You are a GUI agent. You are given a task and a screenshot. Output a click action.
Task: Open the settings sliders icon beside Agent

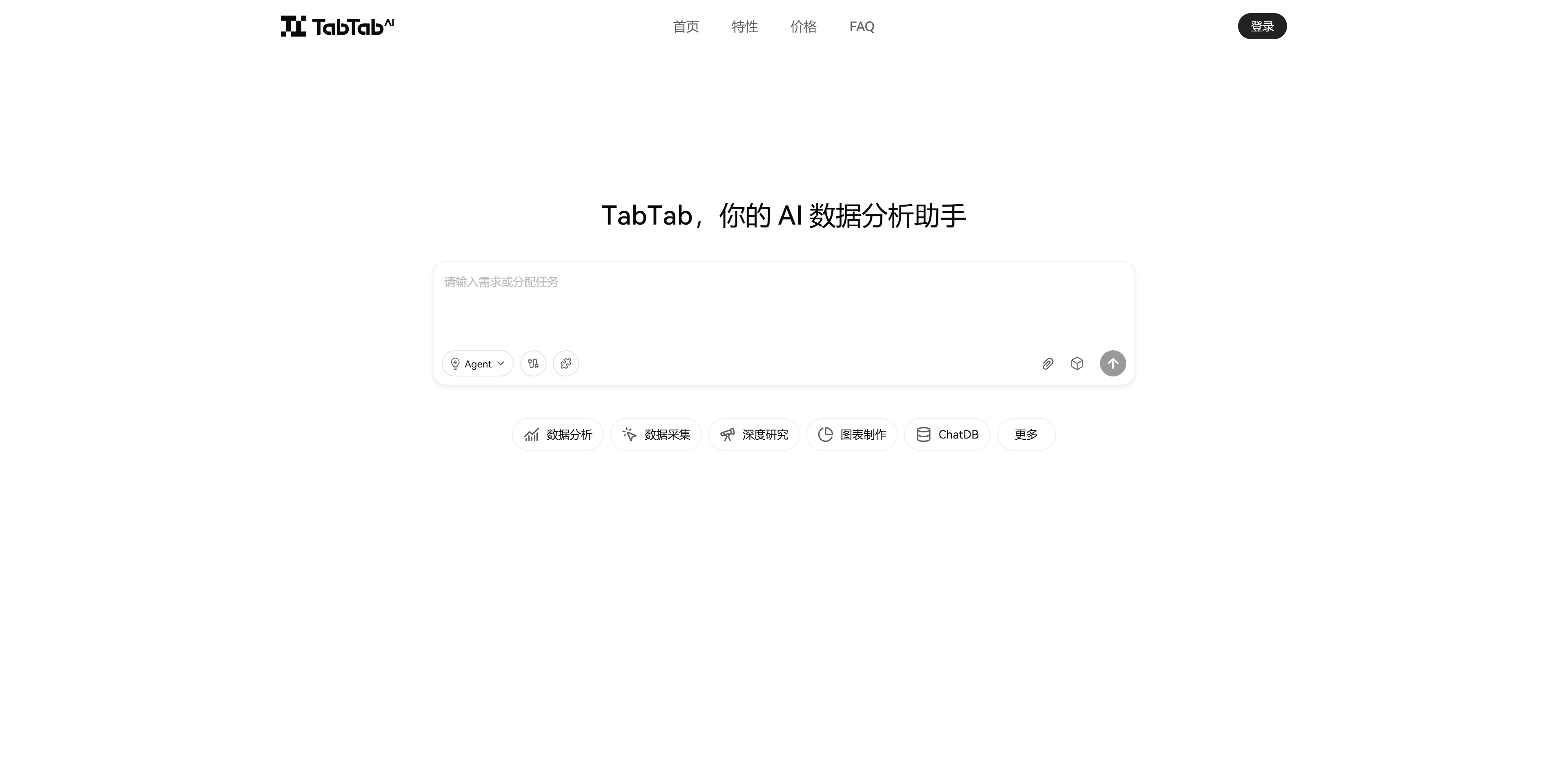pyautogui.click(x=533, y=363)
